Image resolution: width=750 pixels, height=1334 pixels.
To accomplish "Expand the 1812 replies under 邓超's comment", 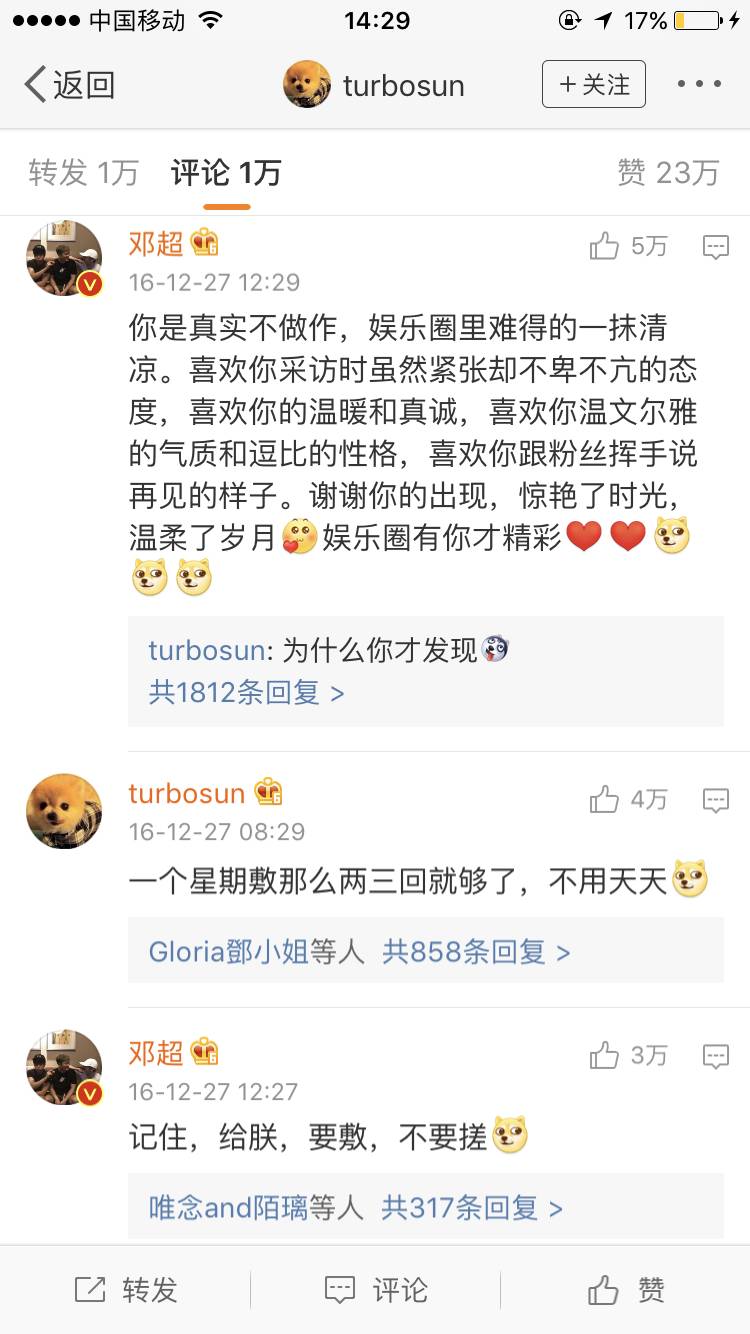I will pyautogui.click(x=242, y=692).
